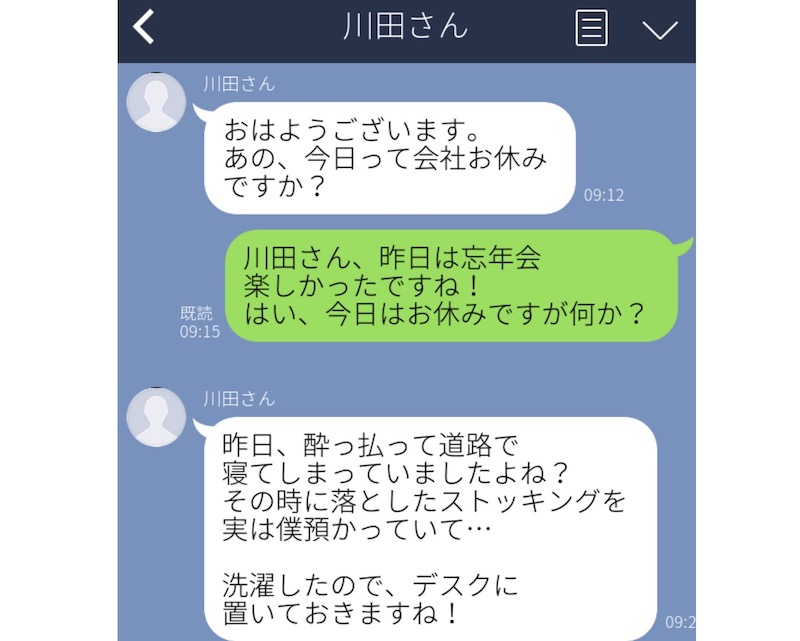Go back from the 川田さん chat

tap(145, 27)
